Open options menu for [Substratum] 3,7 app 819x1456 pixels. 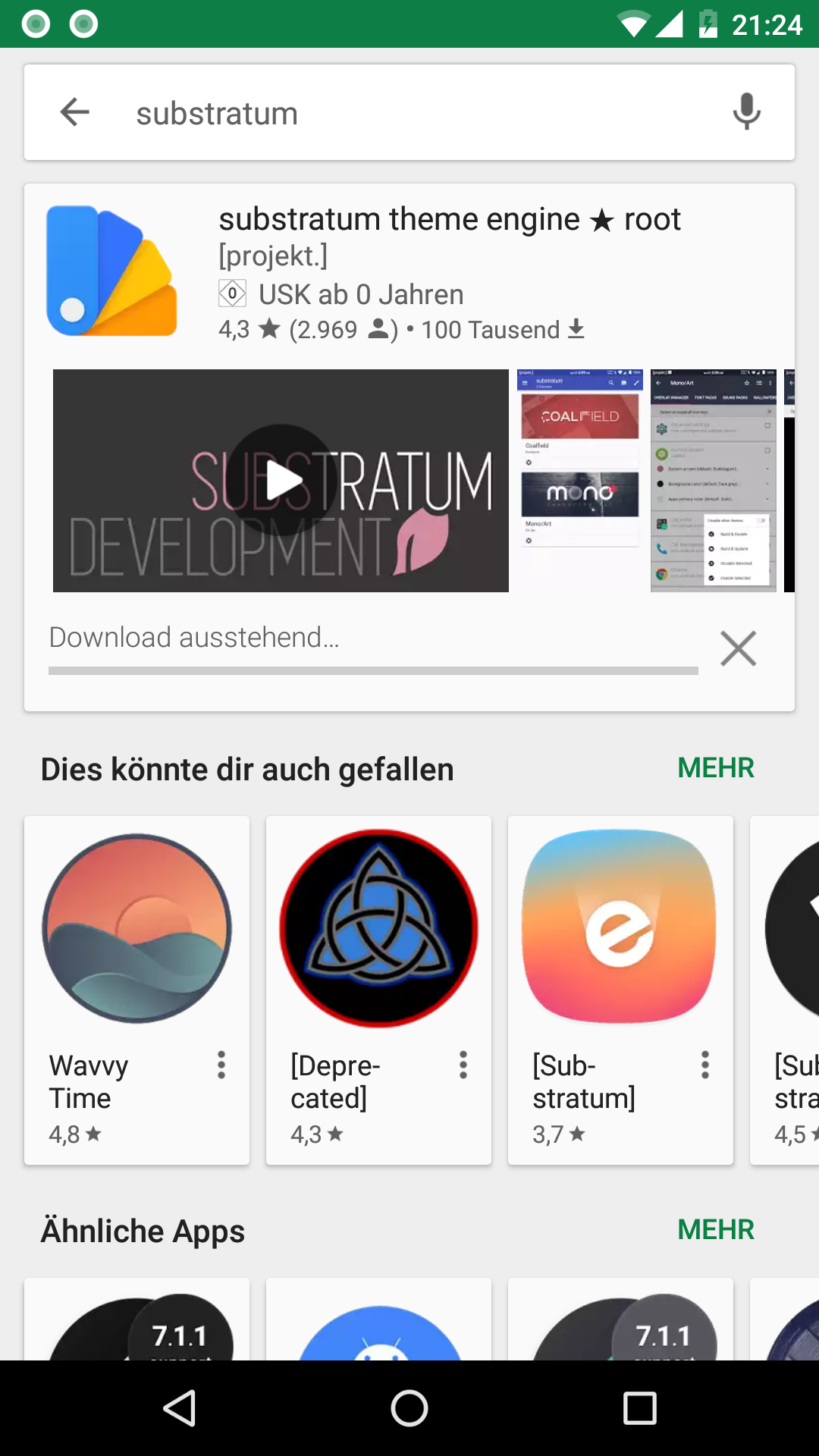pyautogui.click(x=705, y=1065)
